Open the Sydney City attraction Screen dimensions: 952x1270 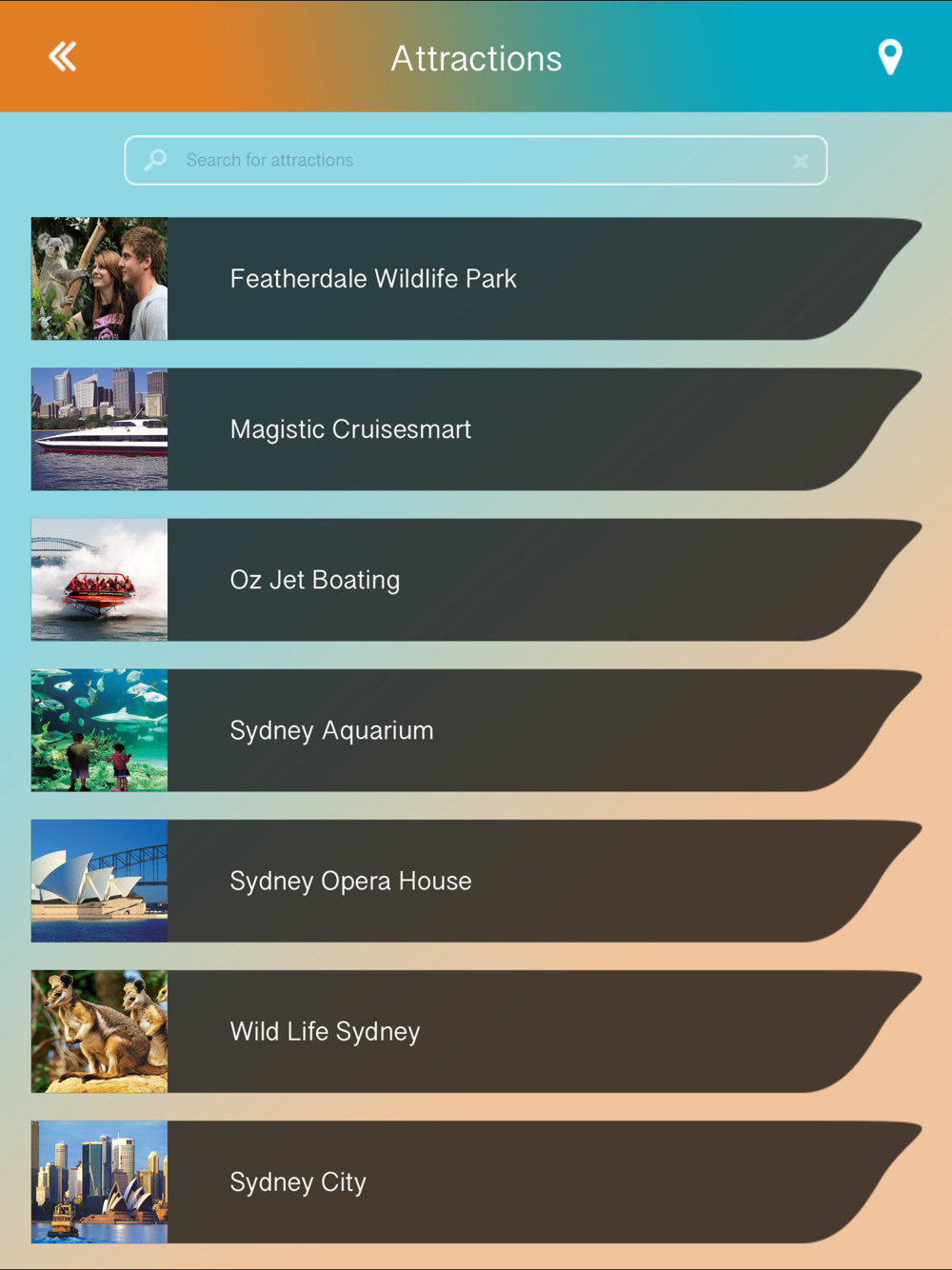(x=476, y=1181)
